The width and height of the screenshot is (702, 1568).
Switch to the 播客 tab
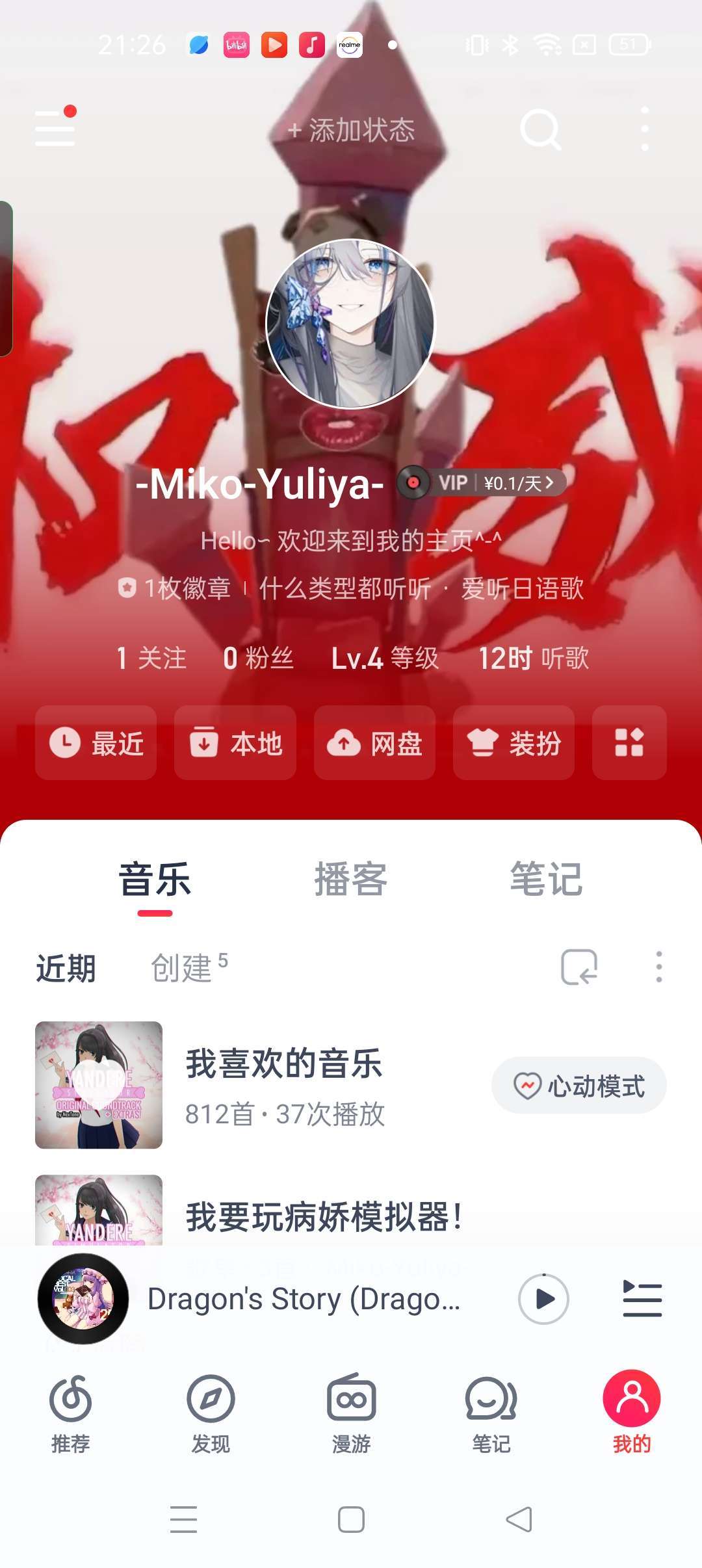(x=350, y=880)
